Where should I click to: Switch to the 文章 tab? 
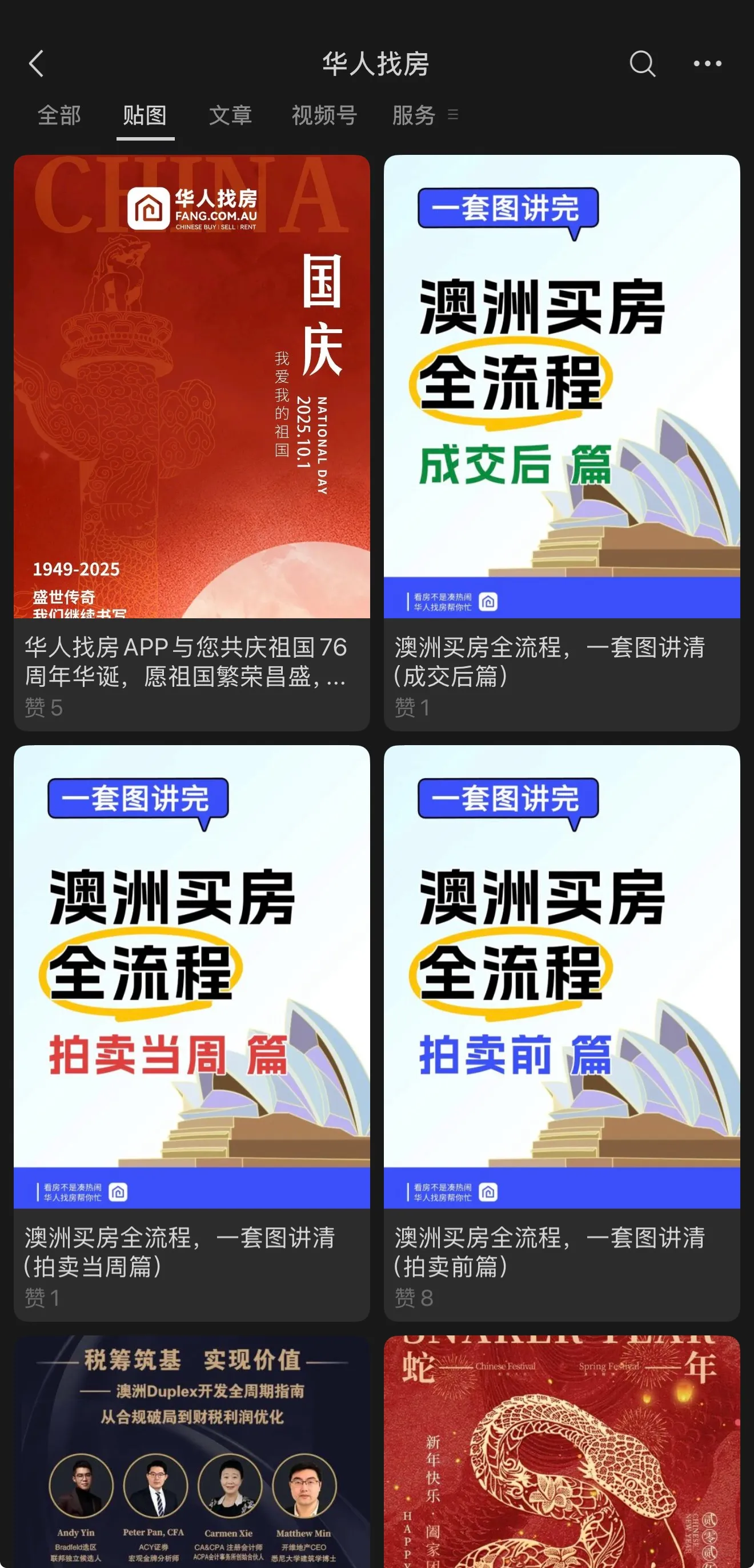[231, 115]
